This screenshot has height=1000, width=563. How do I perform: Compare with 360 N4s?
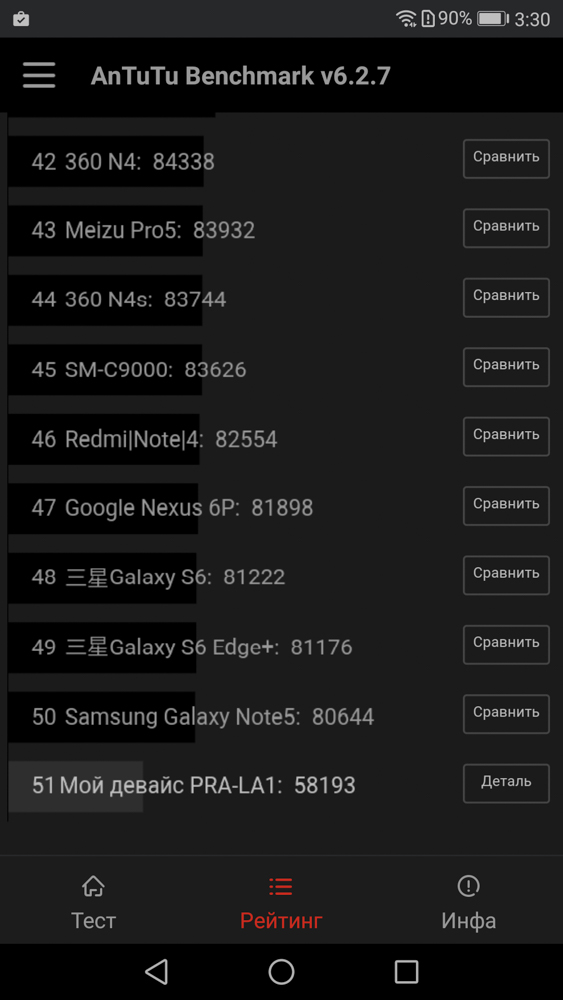506,297
